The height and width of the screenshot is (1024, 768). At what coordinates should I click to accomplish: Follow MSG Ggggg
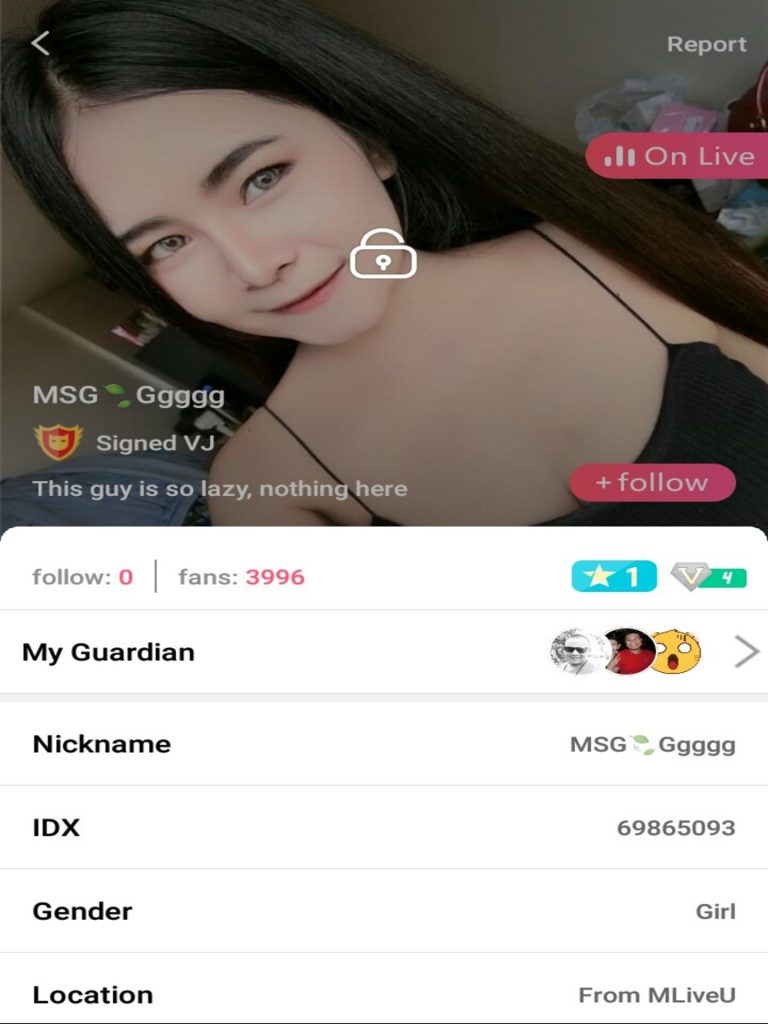(652, 483)
